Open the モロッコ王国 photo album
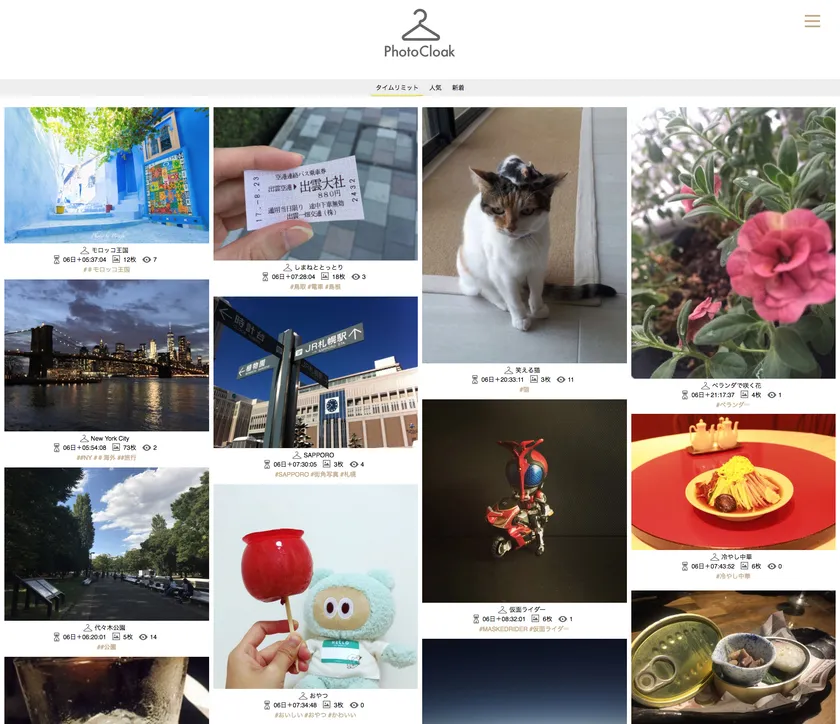 pyautogui.click(x=107, y=175)
